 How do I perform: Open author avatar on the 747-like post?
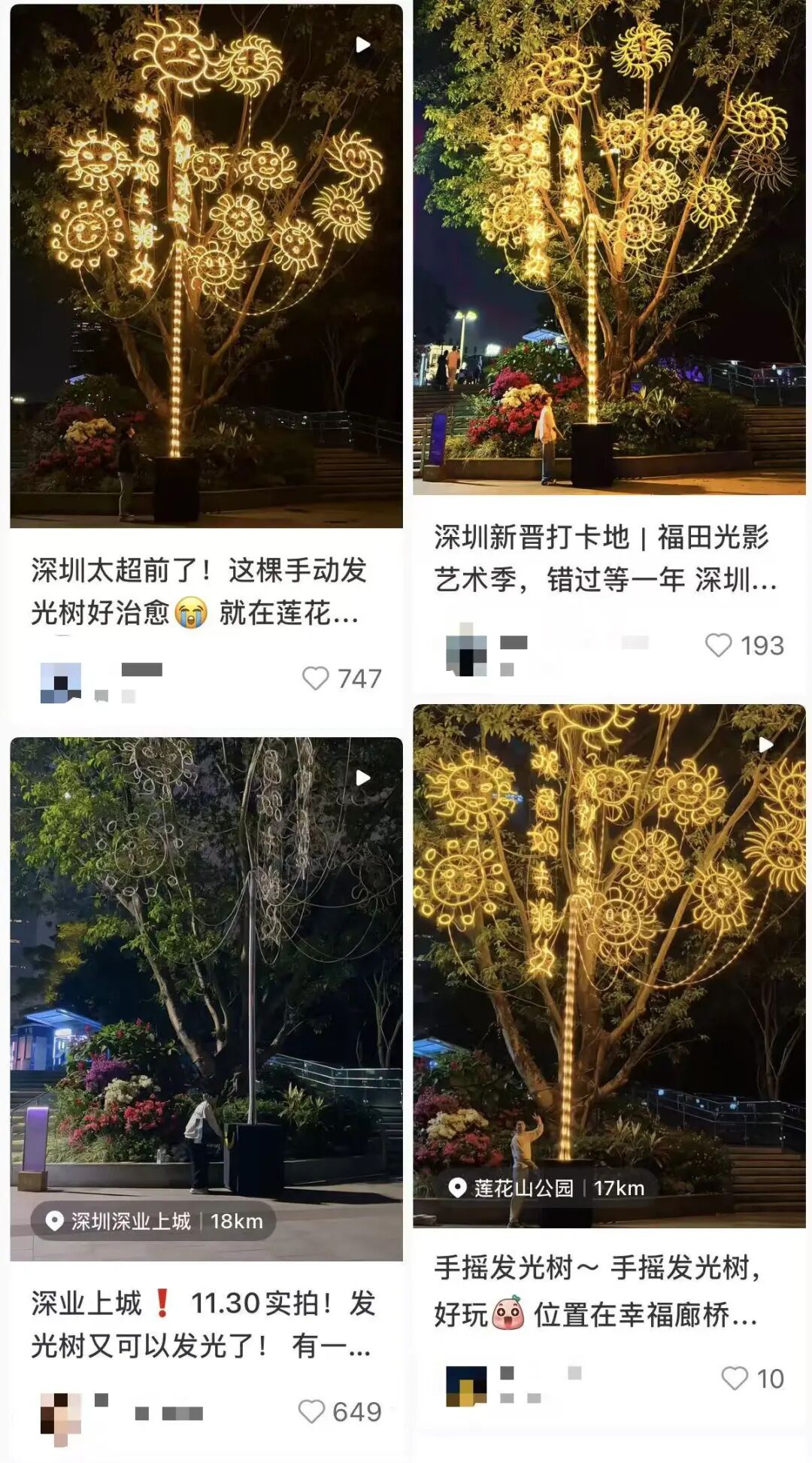(60, 683)
